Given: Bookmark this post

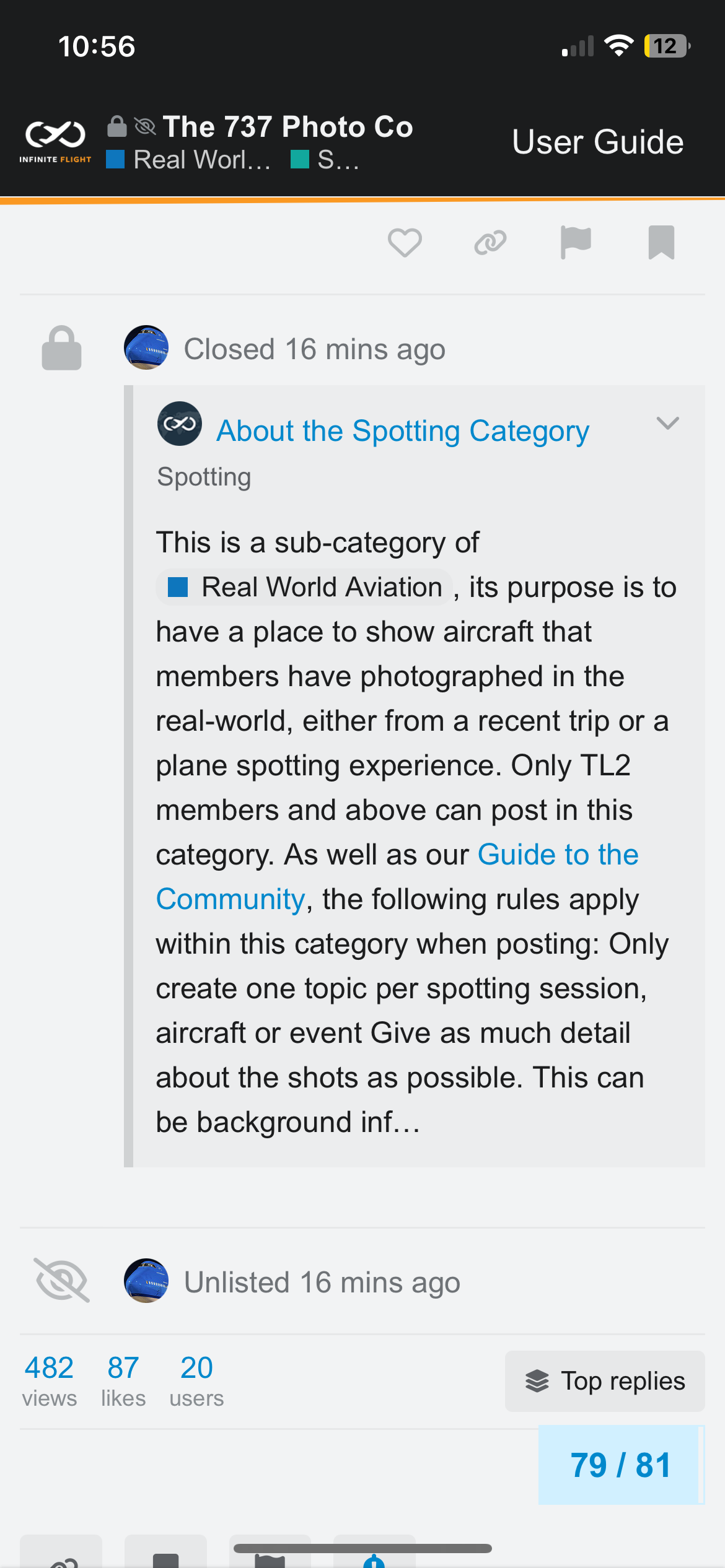Looking at the screenshot, I should 661,242.
